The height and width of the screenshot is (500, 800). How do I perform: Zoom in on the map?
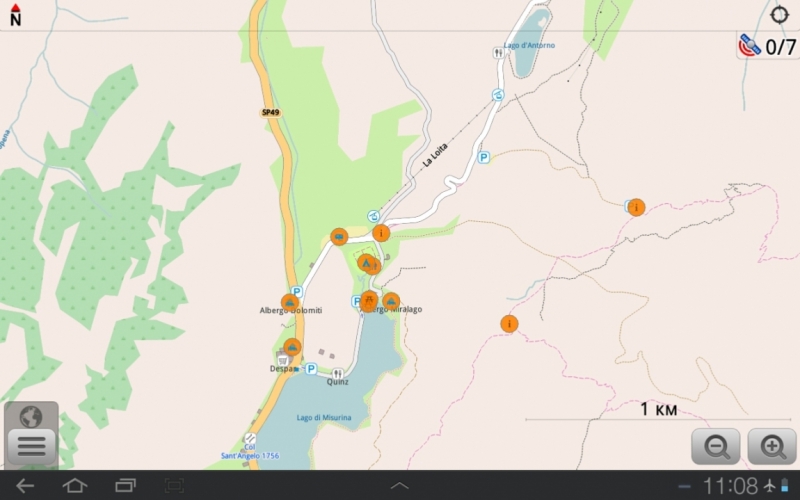coord(772,446)
